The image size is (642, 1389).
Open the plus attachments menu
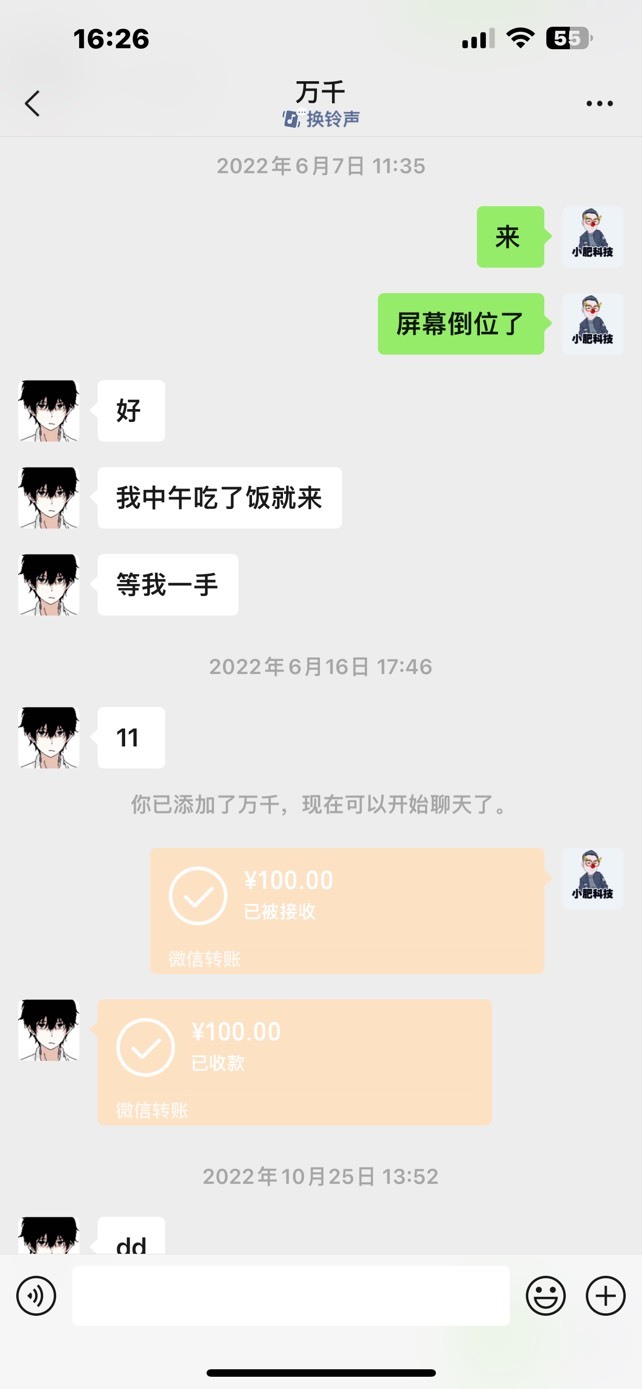coord(605,1296)
